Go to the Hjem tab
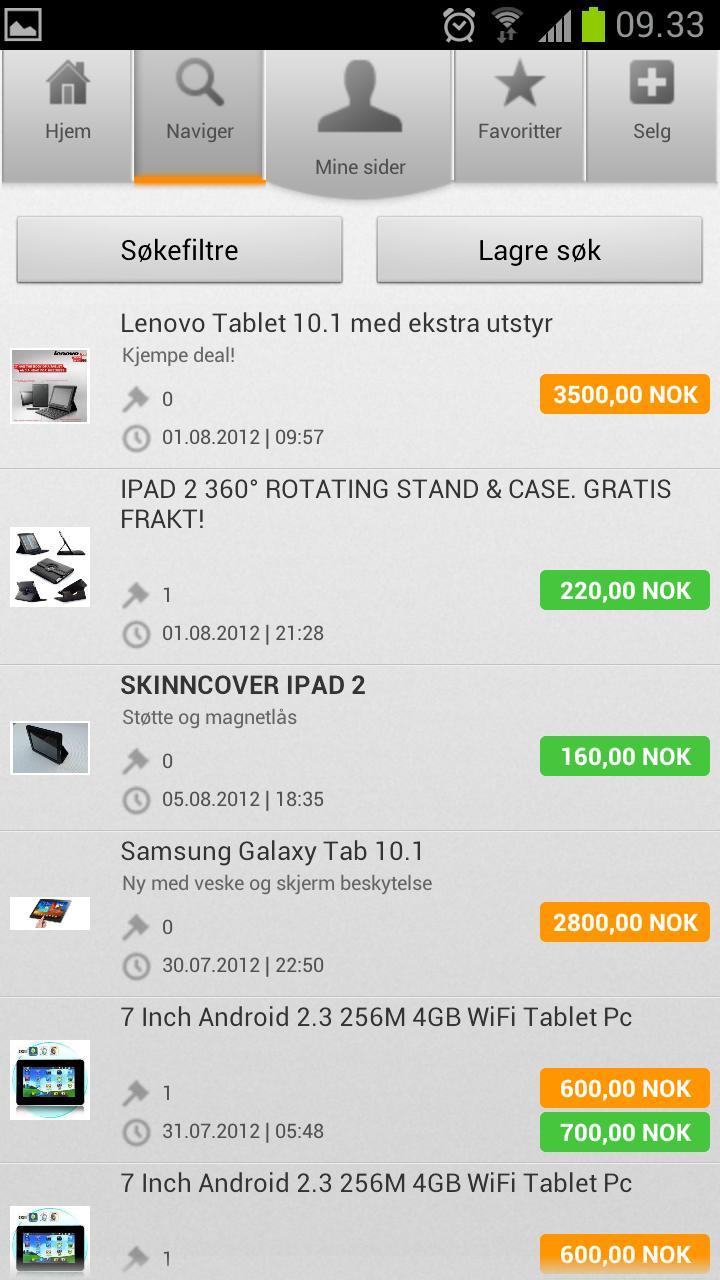Image resolution: width=720 pixels, height=1280 pixels. tap(67, 115)
